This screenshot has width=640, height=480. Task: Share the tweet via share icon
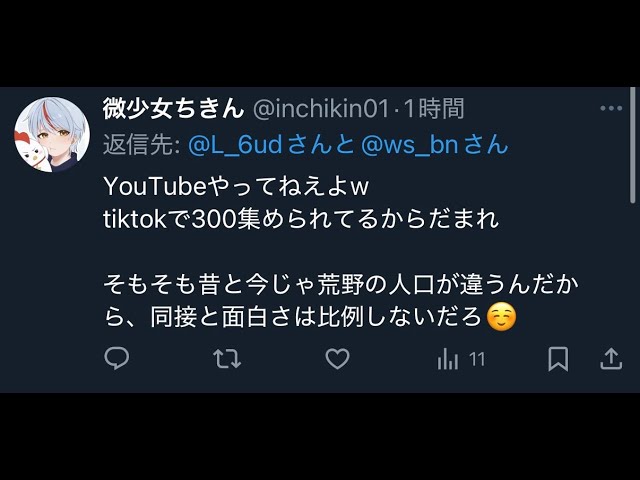(610, 358)
